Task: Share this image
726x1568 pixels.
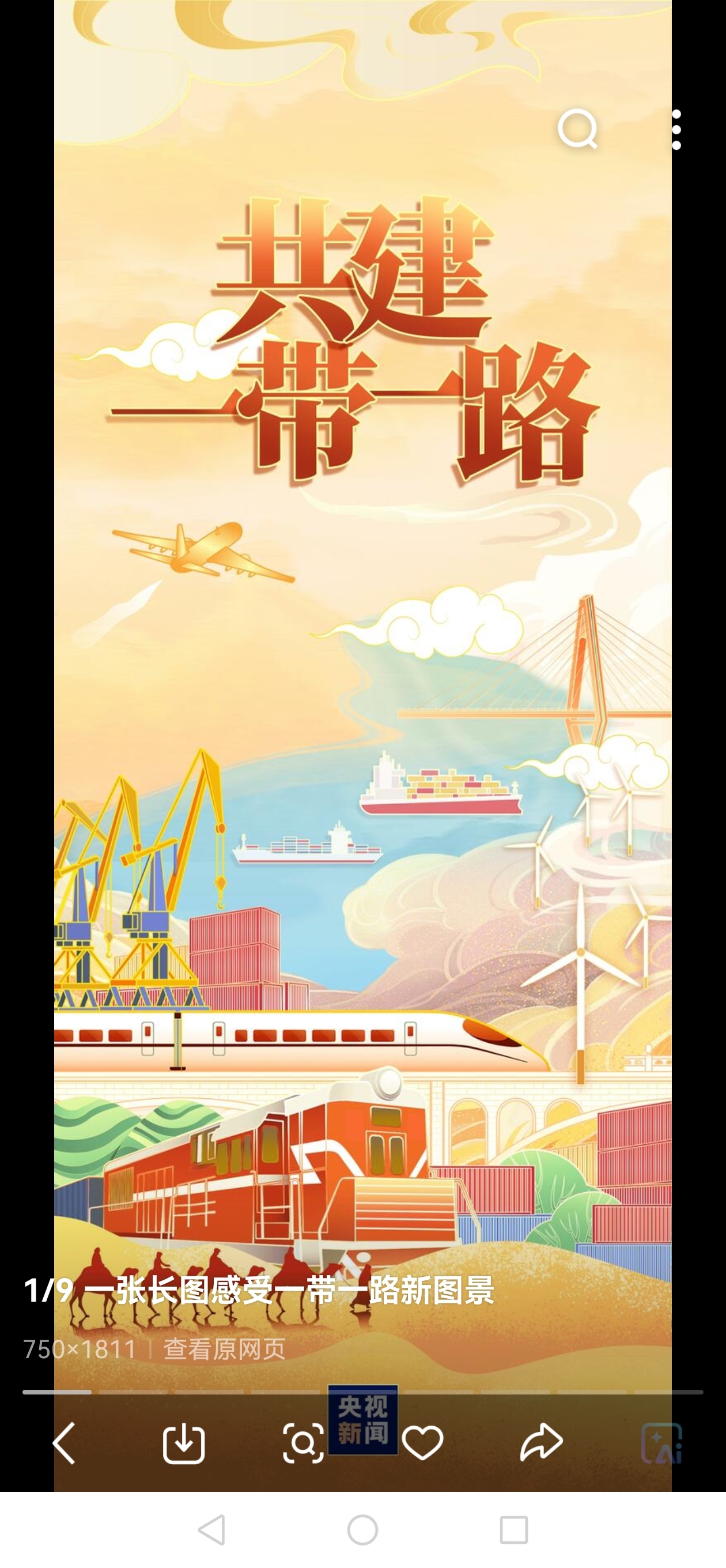Action: (x=541, y=1442)
